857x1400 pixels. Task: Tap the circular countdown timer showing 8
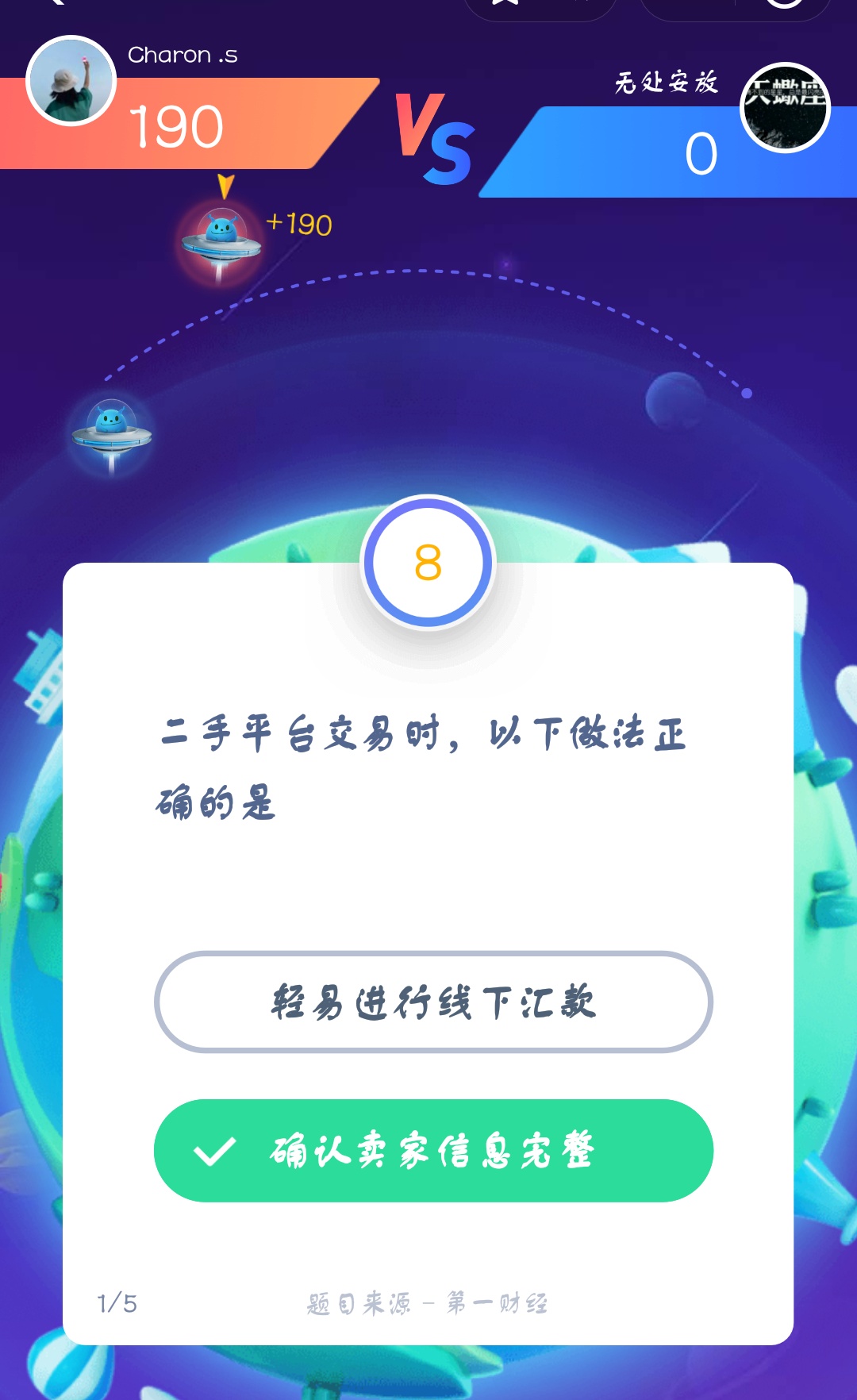[x=428, y=563]
